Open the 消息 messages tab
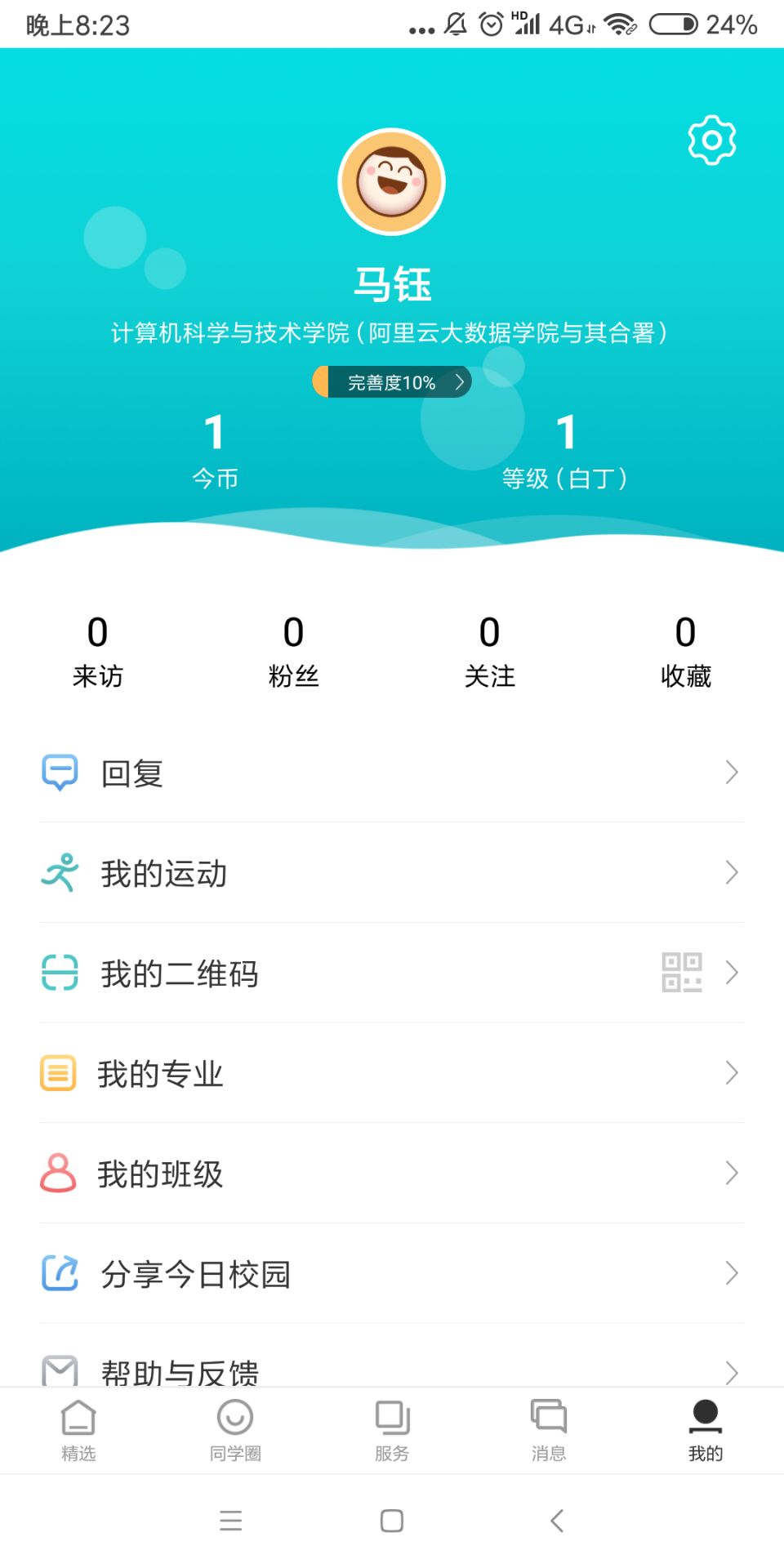 (x=549, y=1430)
